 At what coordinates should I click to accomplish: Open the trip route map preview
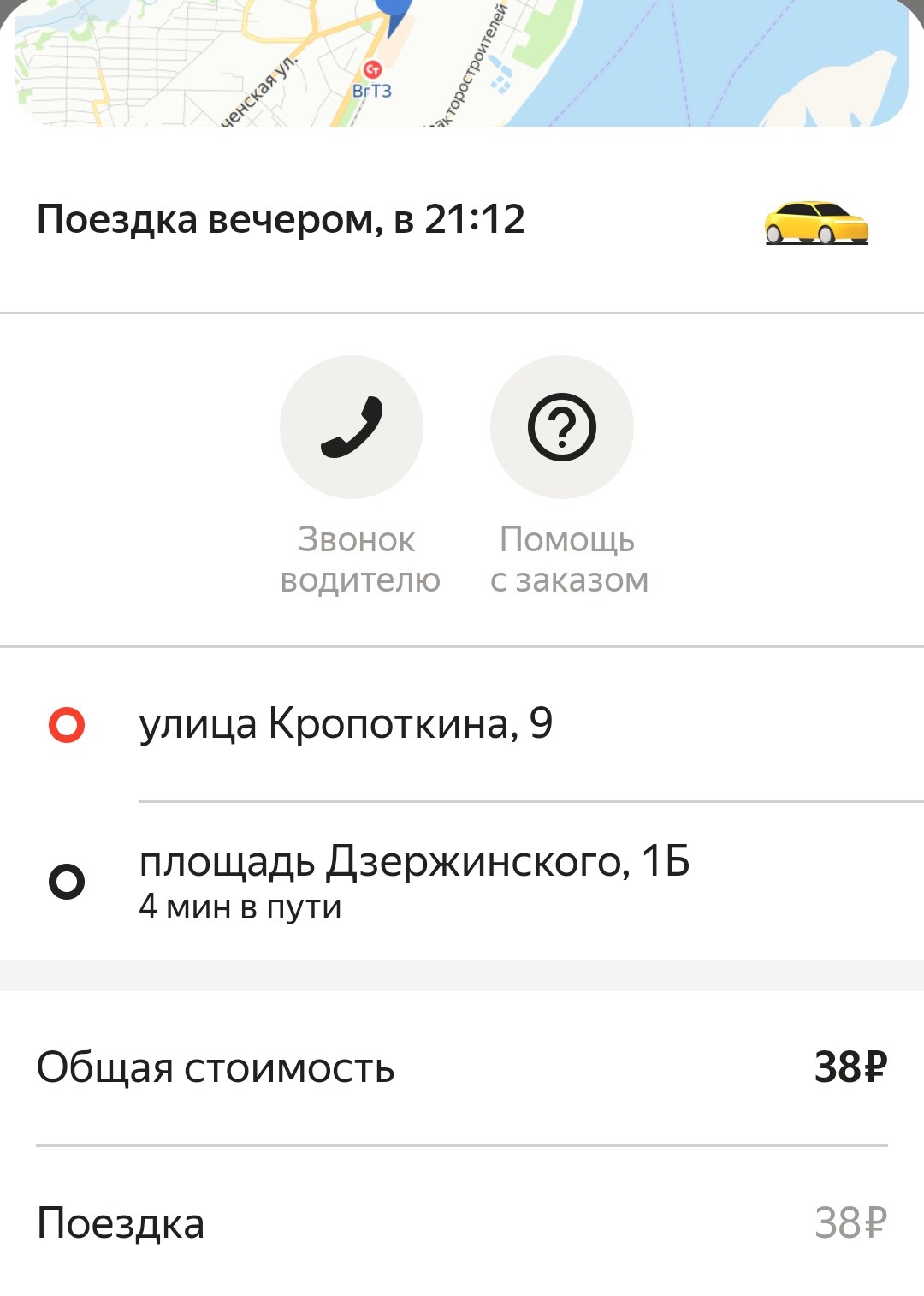pyautogui.click(x=462, y=63)
